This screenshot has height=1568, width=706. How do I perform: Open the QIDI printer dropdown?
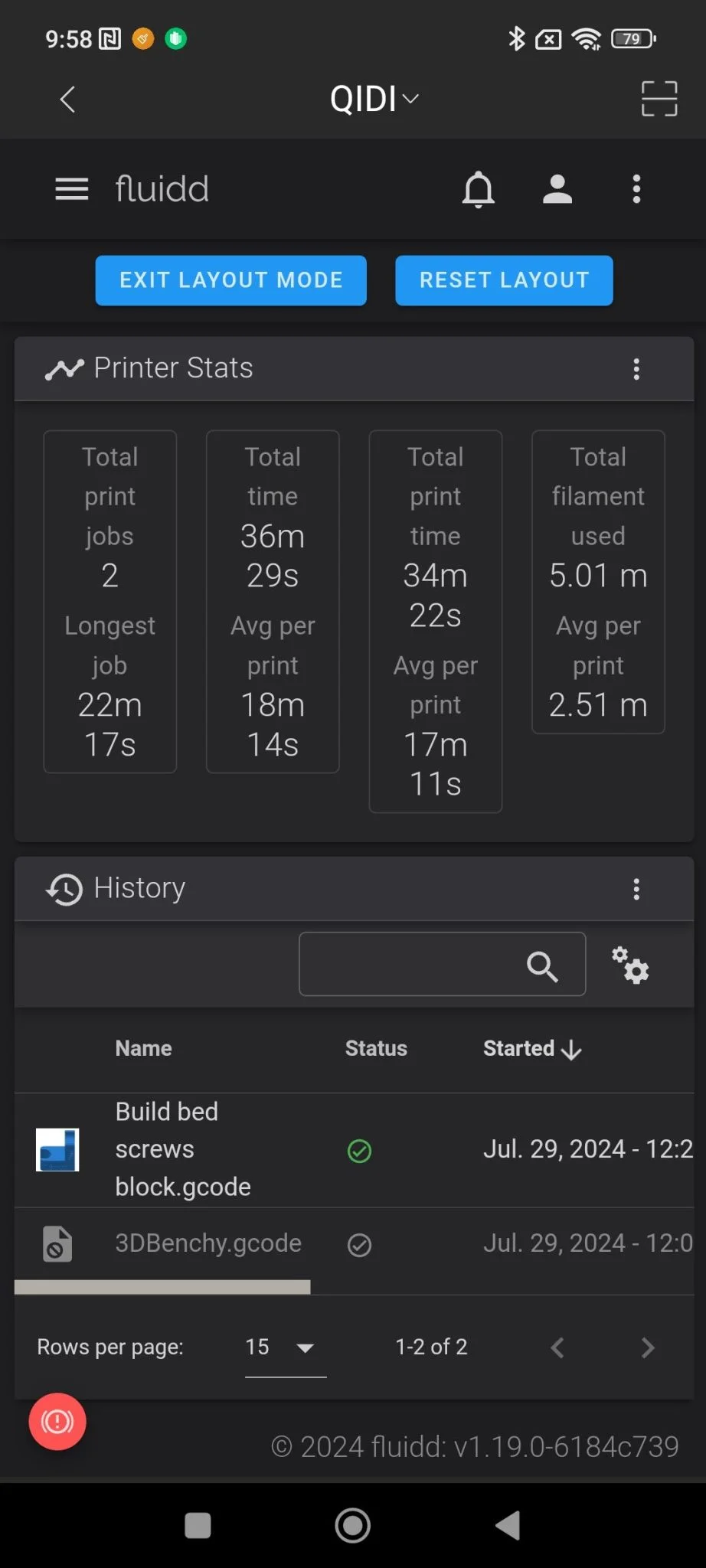(374, 100)
